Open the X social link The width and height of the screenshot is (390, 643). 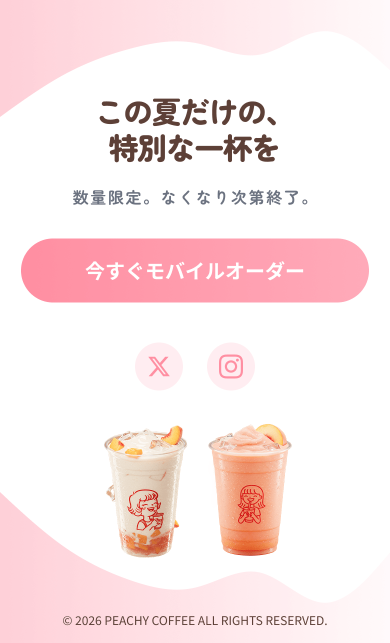[x=159, y=366]
